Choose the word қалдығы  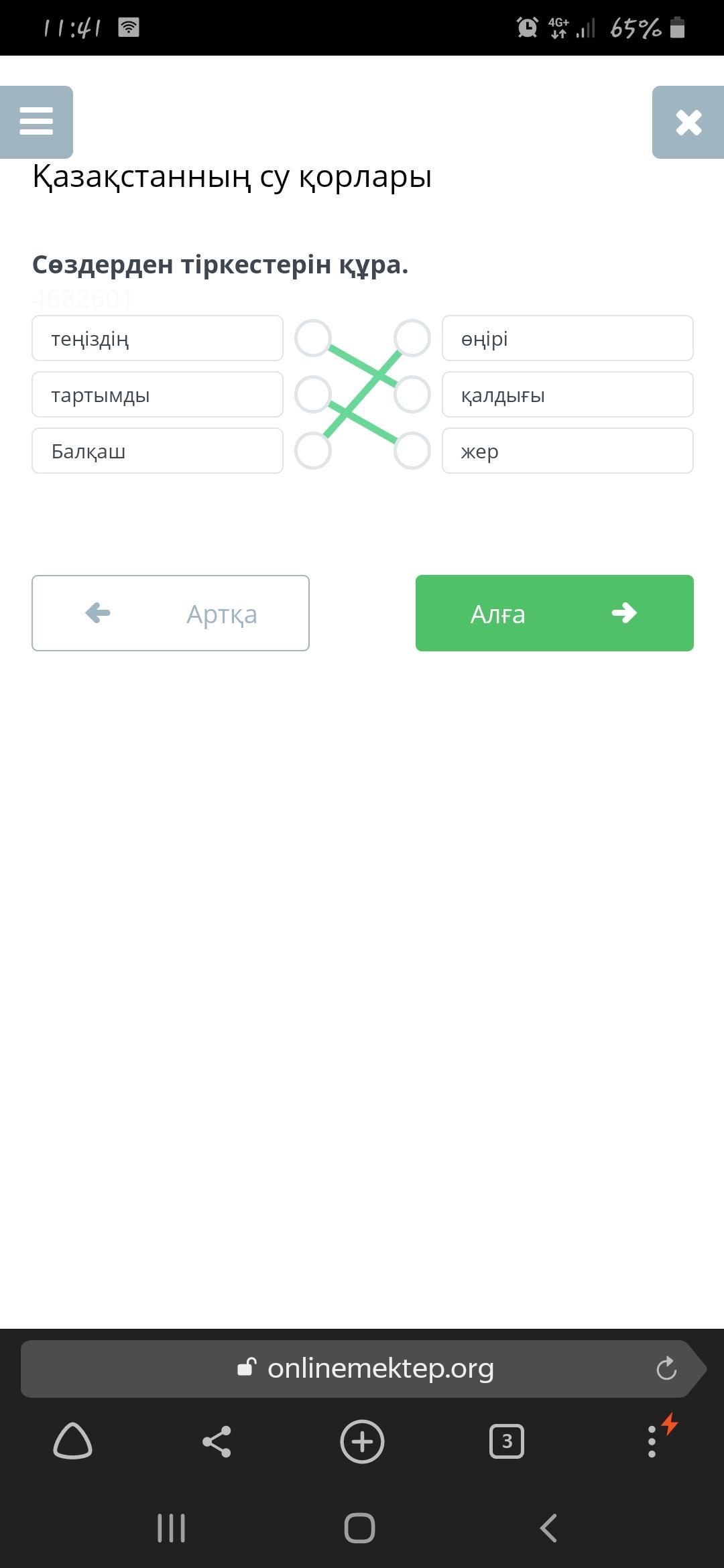point(568,395)
